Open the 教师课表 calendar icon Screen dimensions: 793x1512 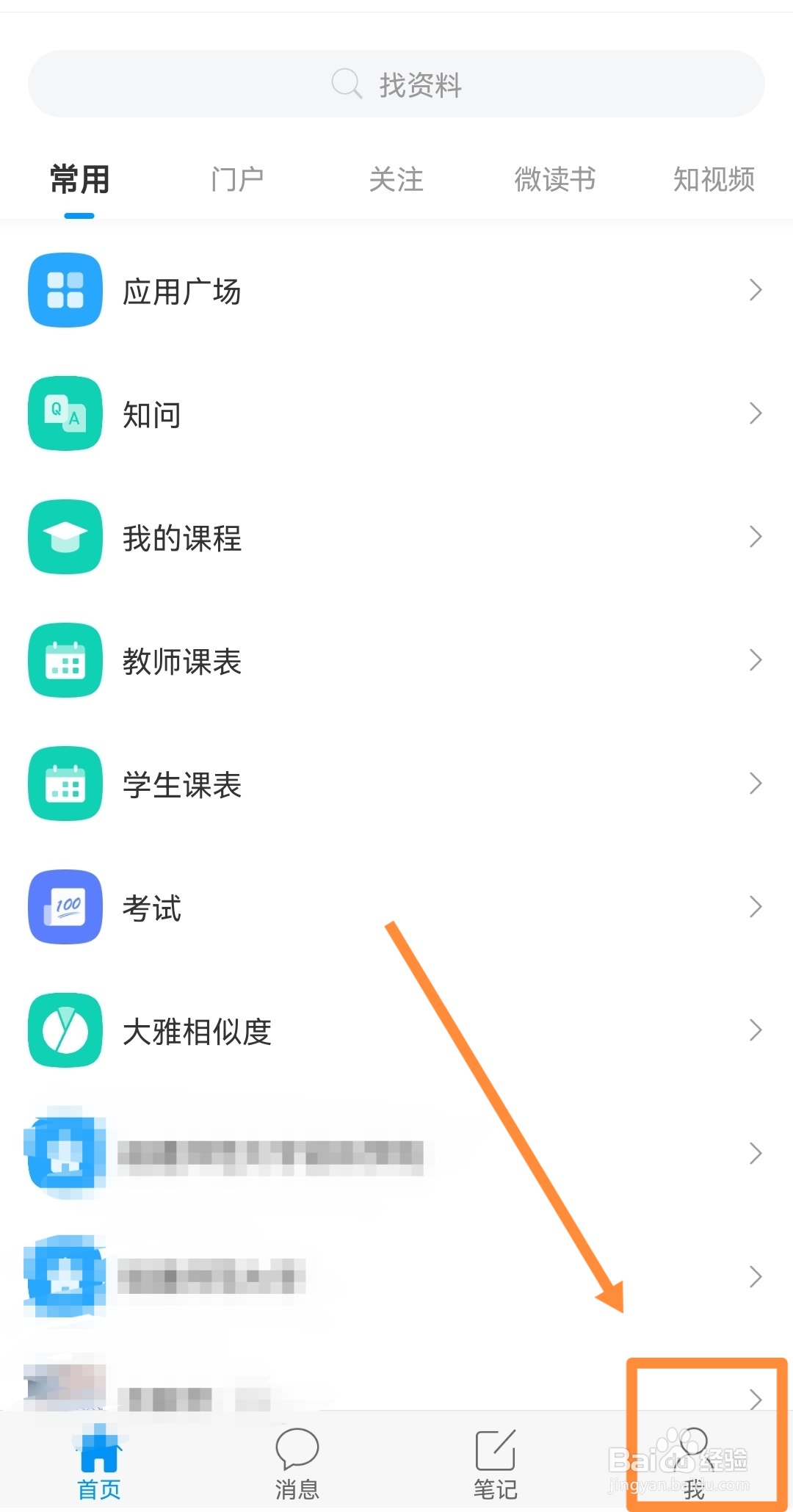pyautogui.click(x=65, y=661)
